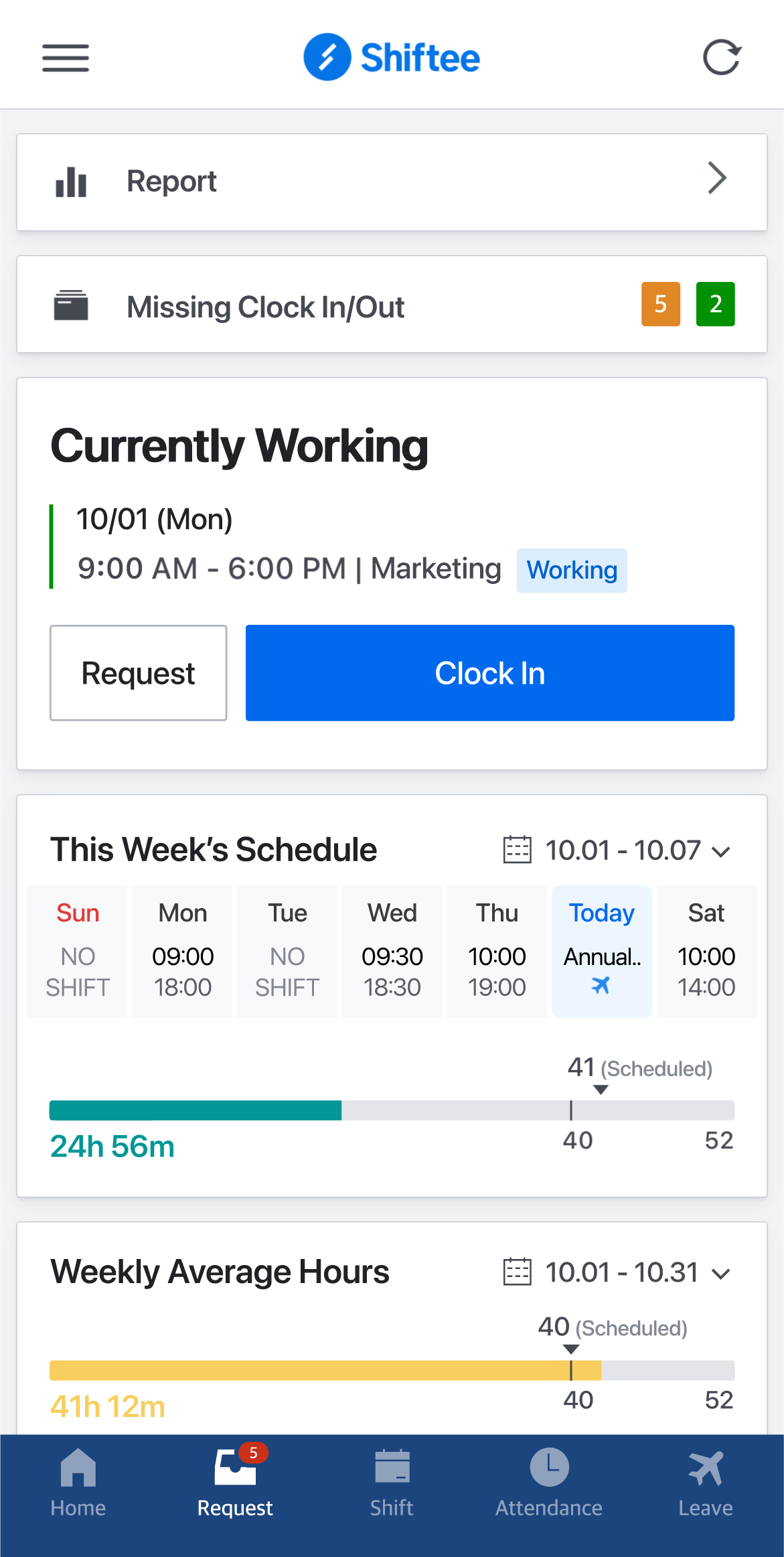The image size is (784, 1557).
Task: Expand the 10.01 - 10.07 week picker
Action: pos(617,850)
